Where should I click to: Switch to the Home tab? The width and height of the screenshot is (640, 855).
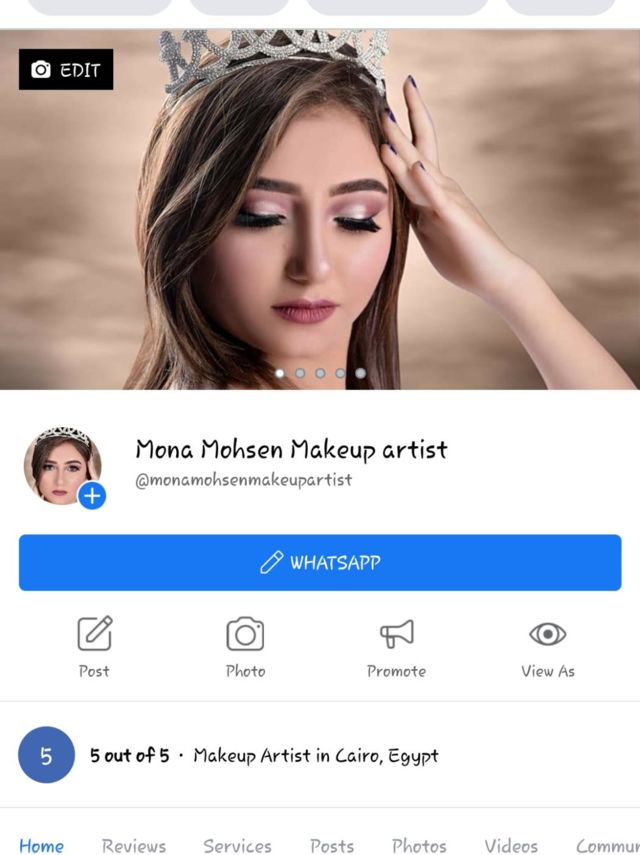(x=41, y=845)
